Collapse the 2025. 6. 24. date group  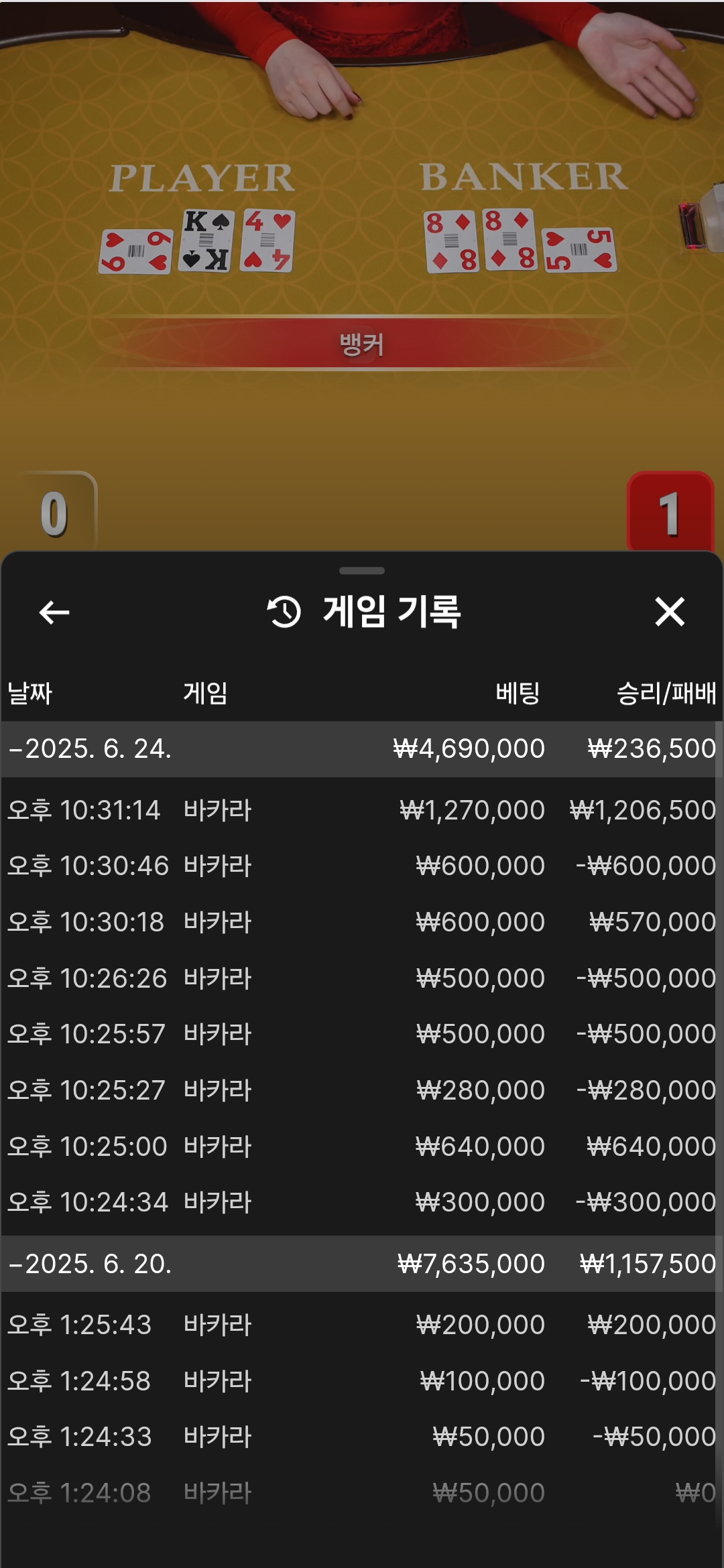coord(90,748)
